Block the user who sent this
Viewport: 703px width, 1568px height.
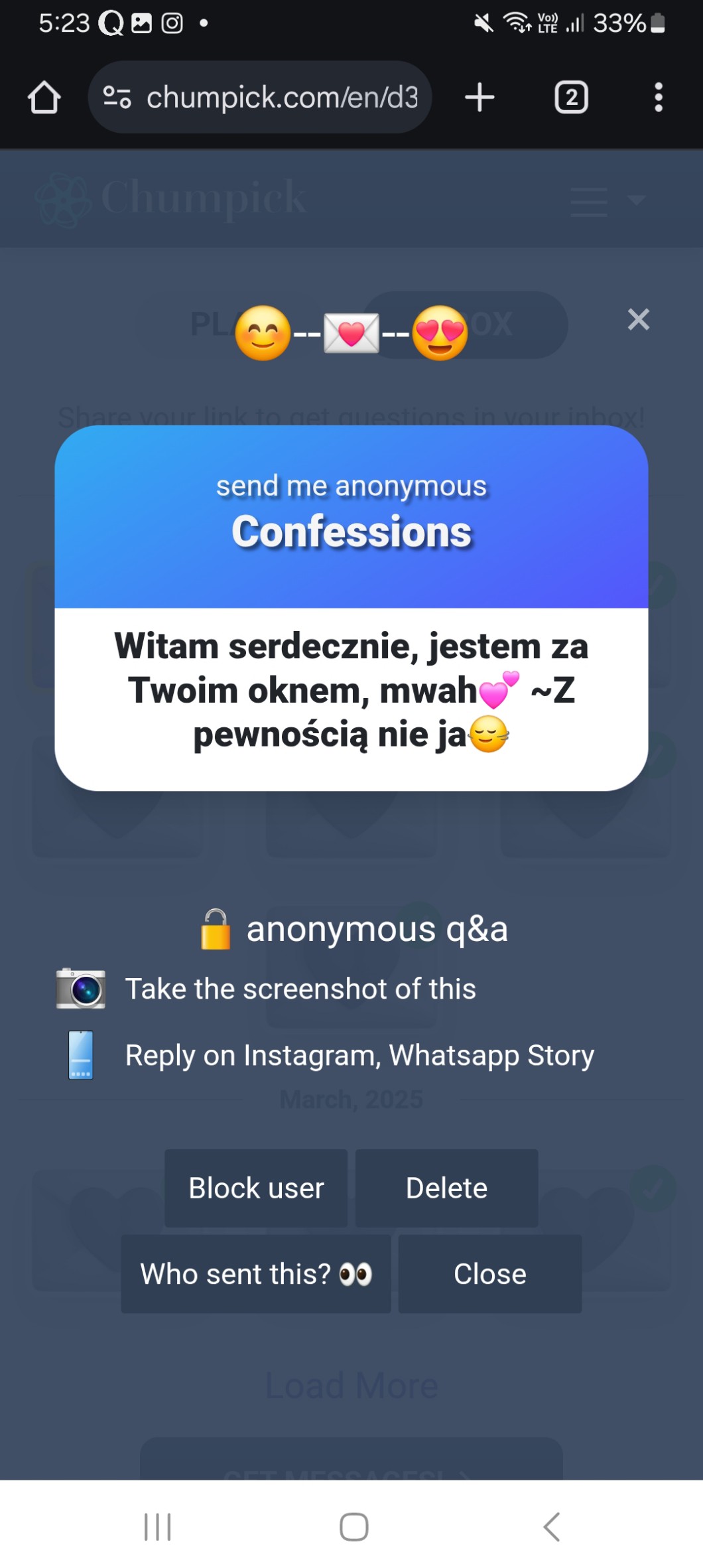[x=256, y=1188]
